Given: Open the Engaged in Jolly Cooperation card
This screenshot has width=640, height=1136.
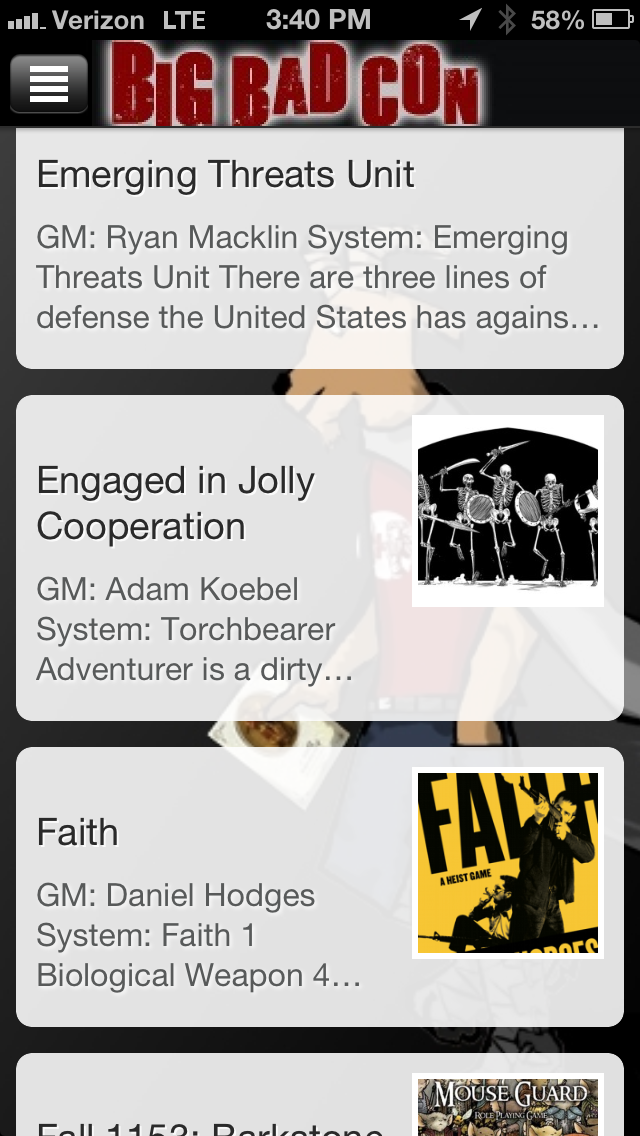Looking at the screenshot, I should [320, 558].
